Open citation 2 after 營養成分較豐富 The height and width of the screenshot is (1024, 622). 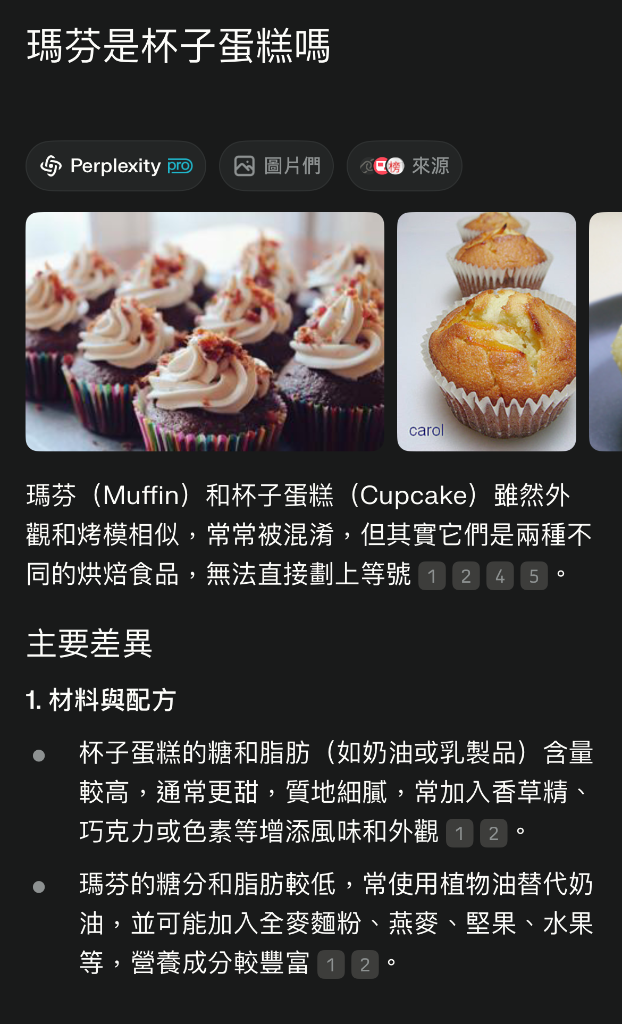(365, 965)
